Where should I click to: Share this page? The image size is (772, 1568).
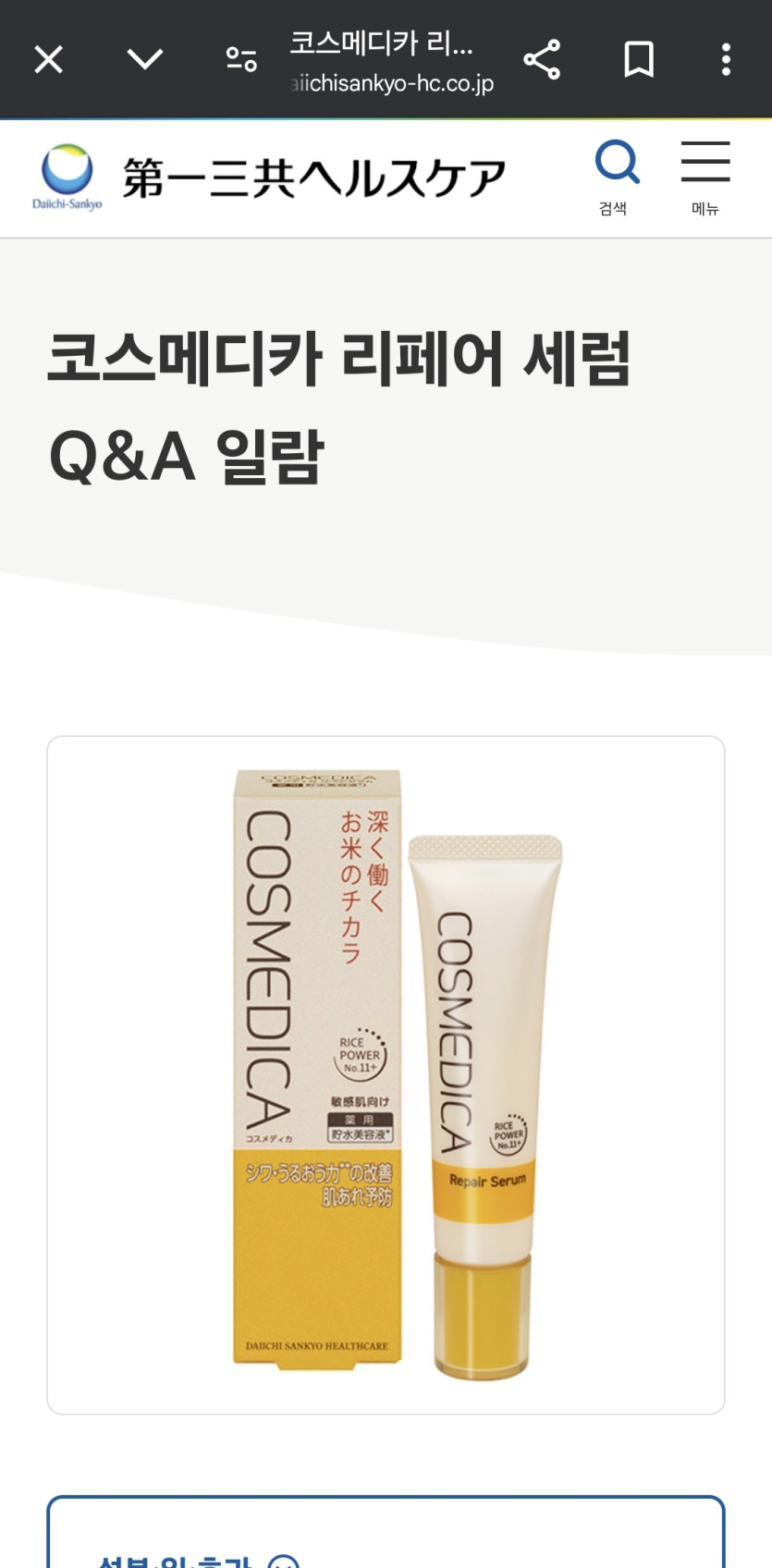point(542,60)
